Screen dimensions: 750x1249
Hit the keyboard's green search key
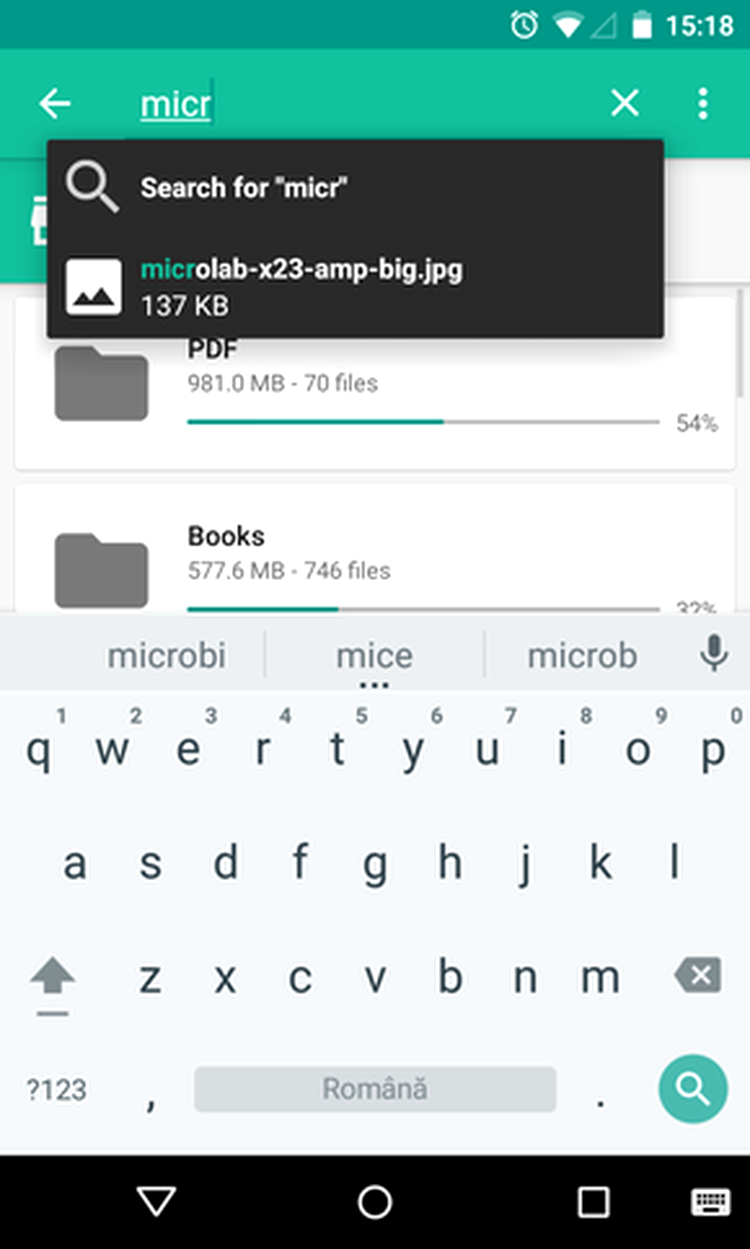click(693, 1089)
